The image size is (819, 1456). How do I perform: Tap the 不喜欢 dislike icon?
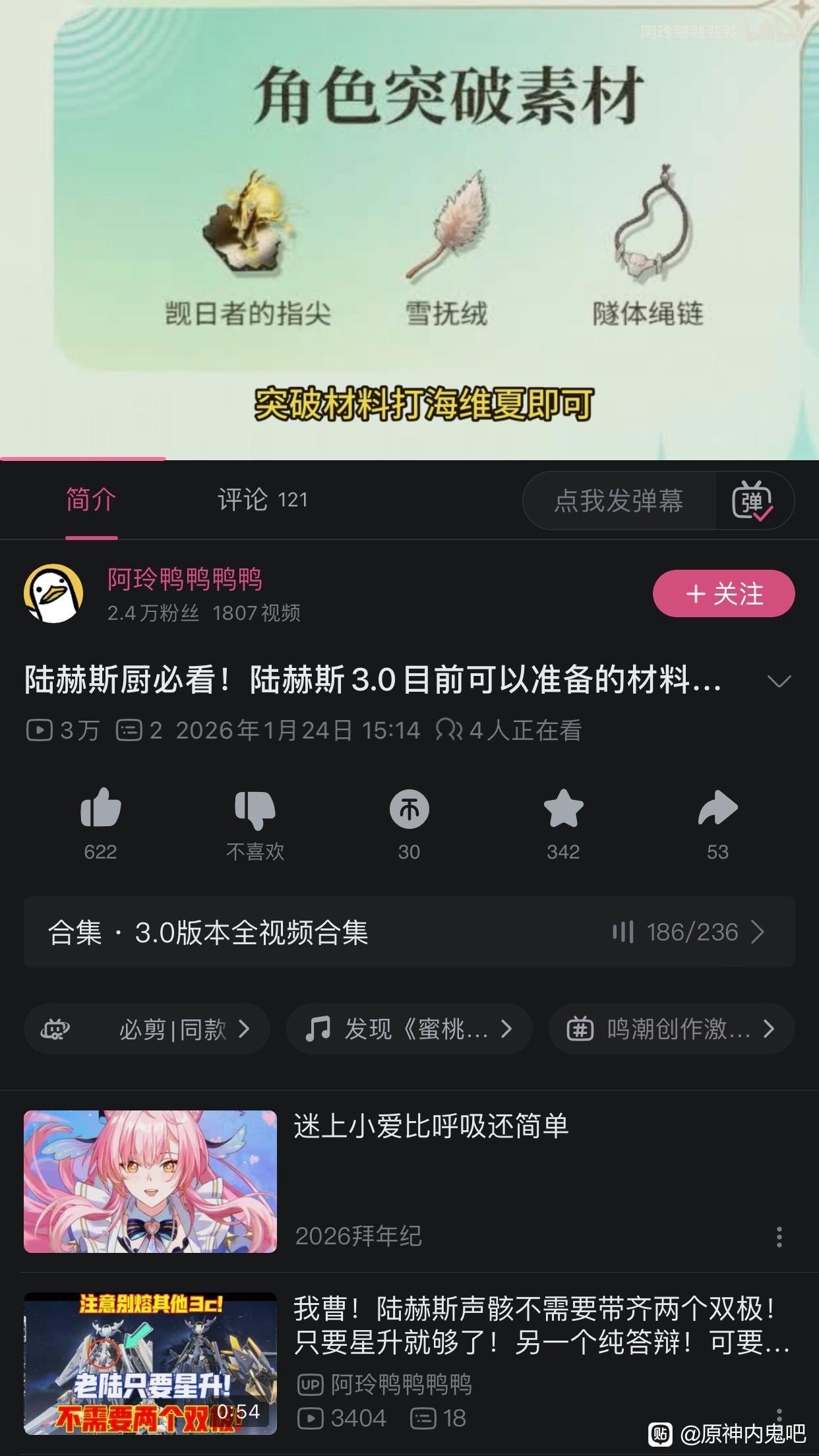click(255, 808)
